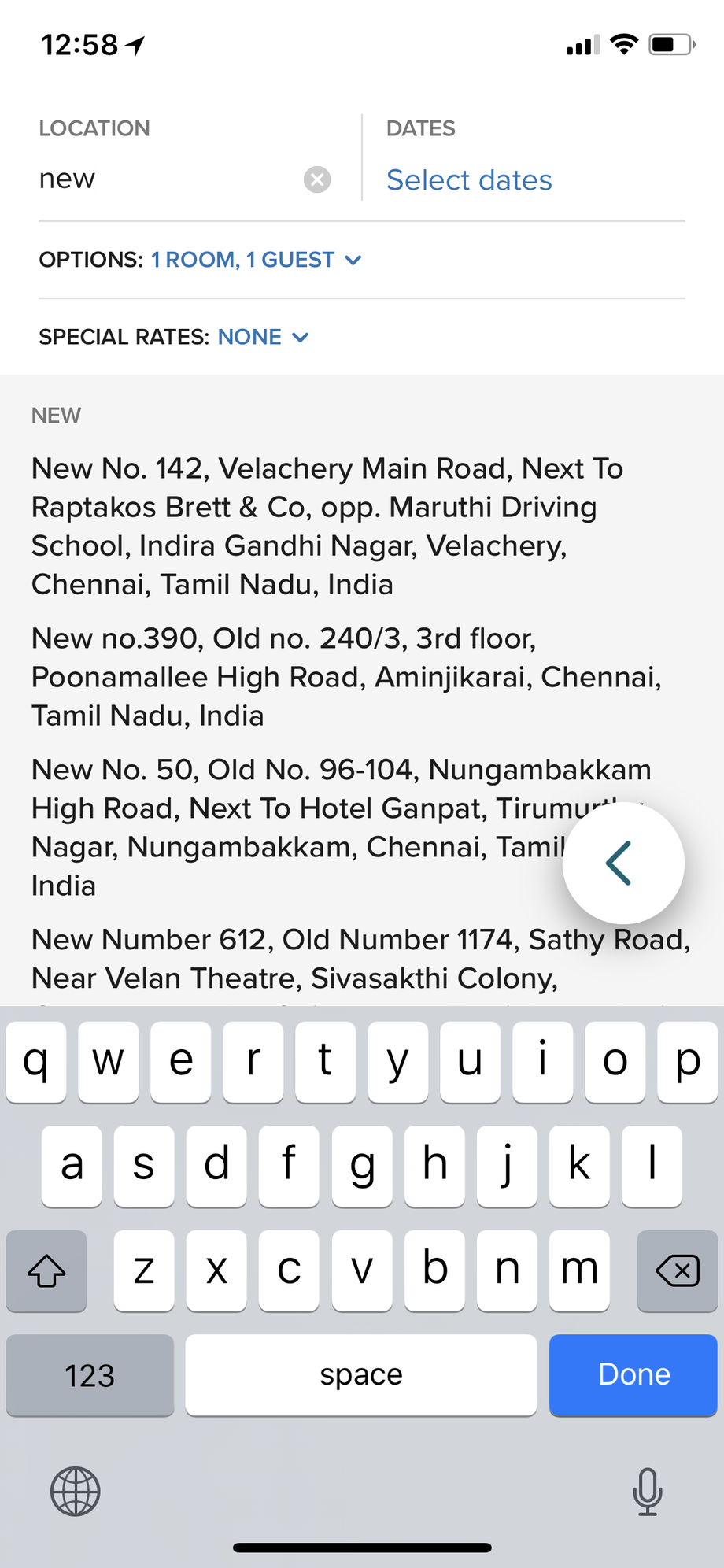
Task: Select the New no.390 Poonamallee High Road suggestion
Action: [x=346, y=676]
